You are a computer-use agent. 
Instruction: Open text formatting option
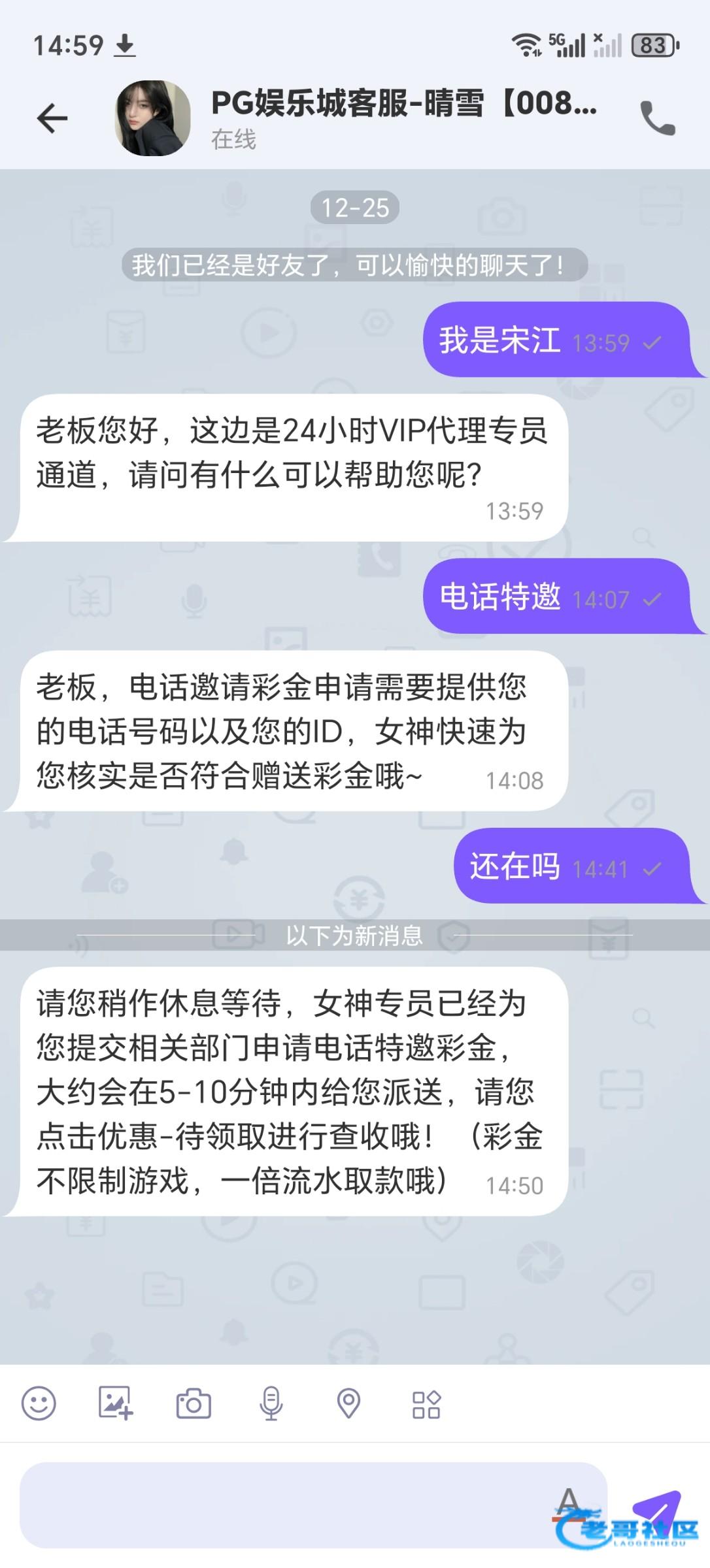pos(569,1501)
